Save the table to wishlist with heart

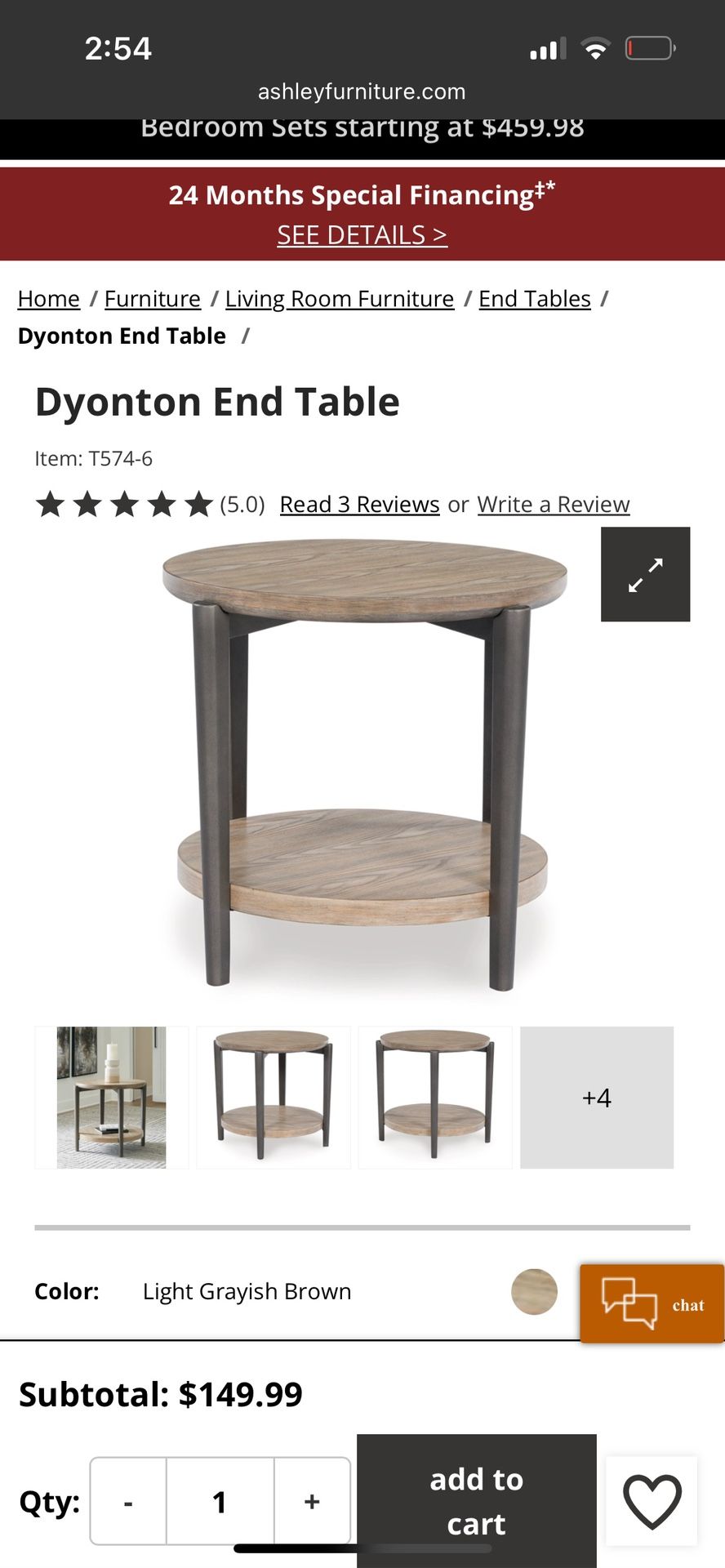tap(652, 1501)
